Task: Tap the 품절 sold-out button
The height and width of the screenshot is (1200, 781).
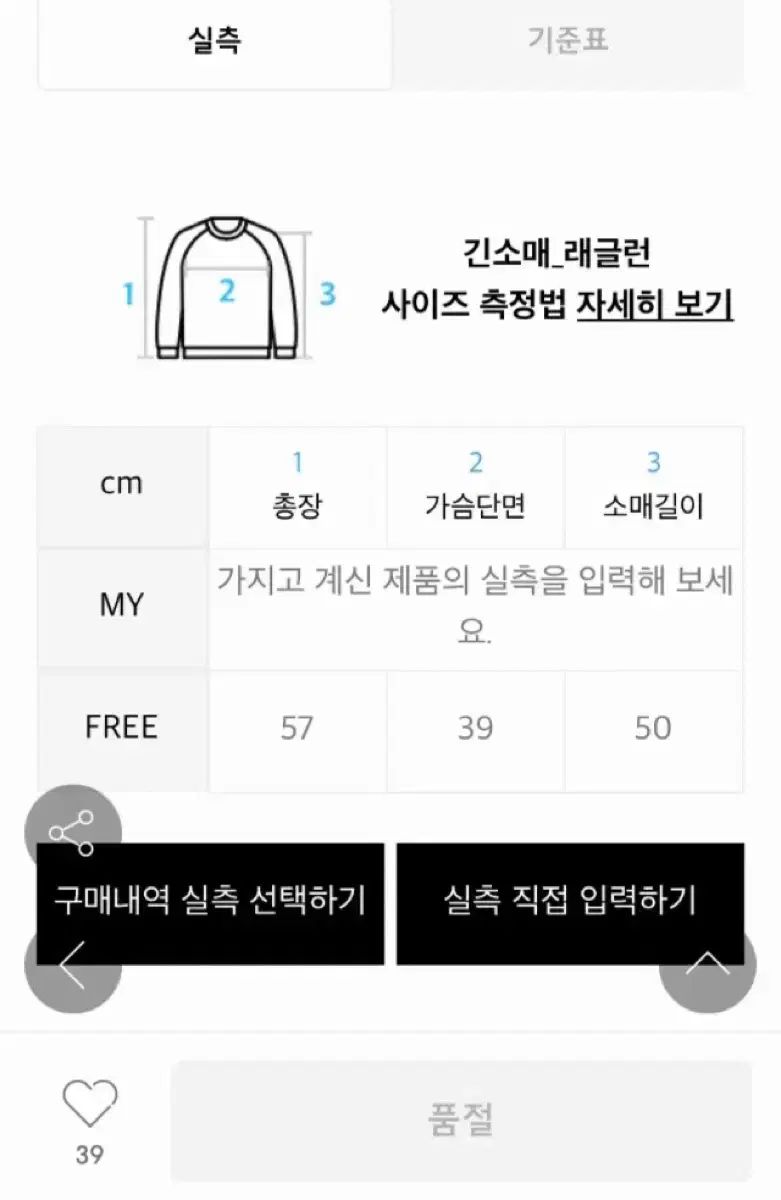Action: (461, 1120)
